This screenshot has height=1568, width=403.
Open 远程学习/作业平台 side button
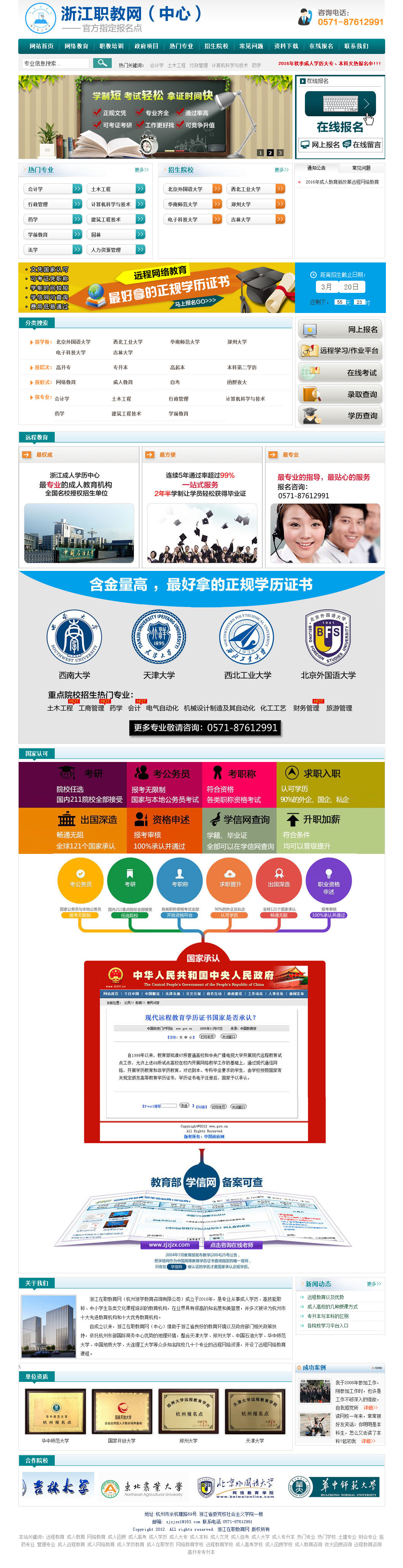(x=340, y=351)
